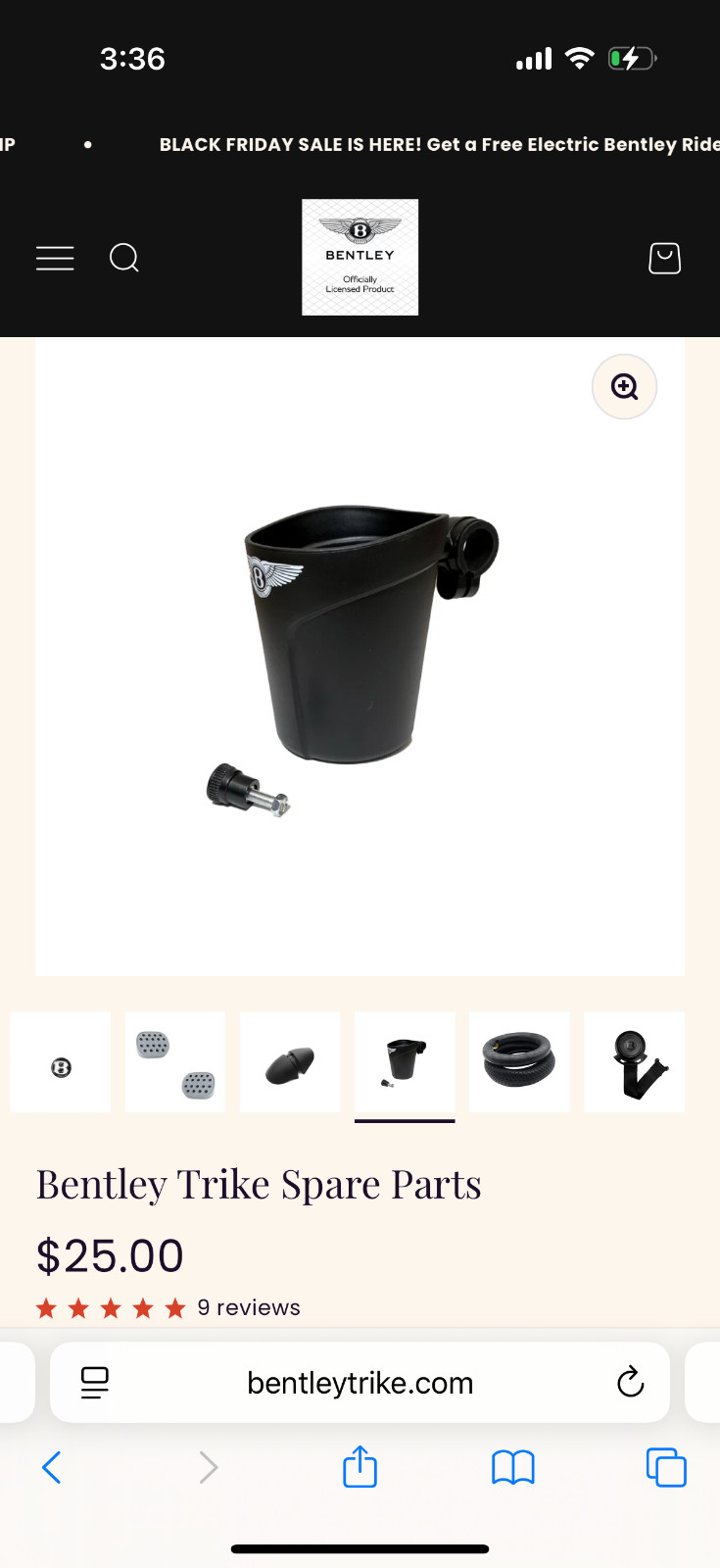
Task: Open the hamburger menu
Action: point(55,258)
